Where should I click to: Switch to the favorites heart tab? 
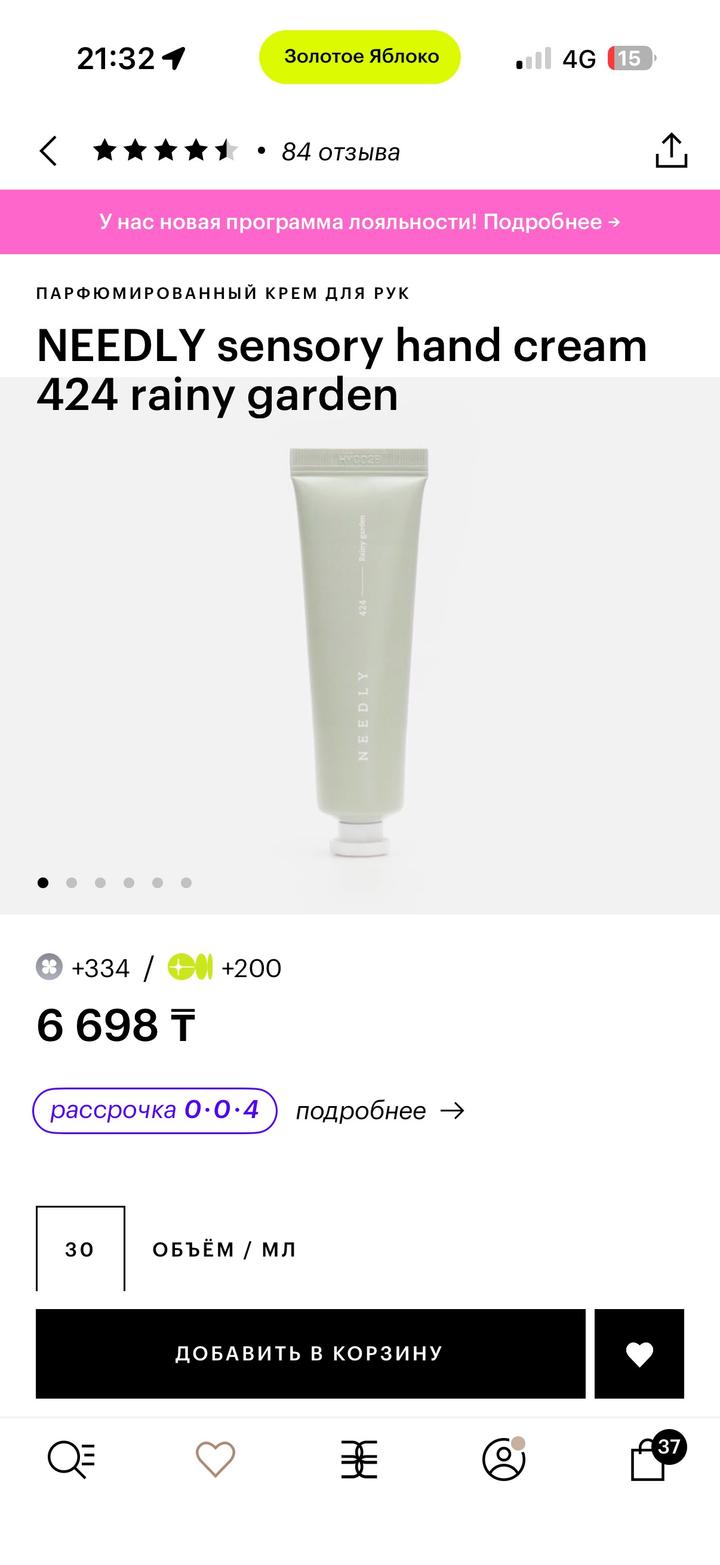point(215,1460)
